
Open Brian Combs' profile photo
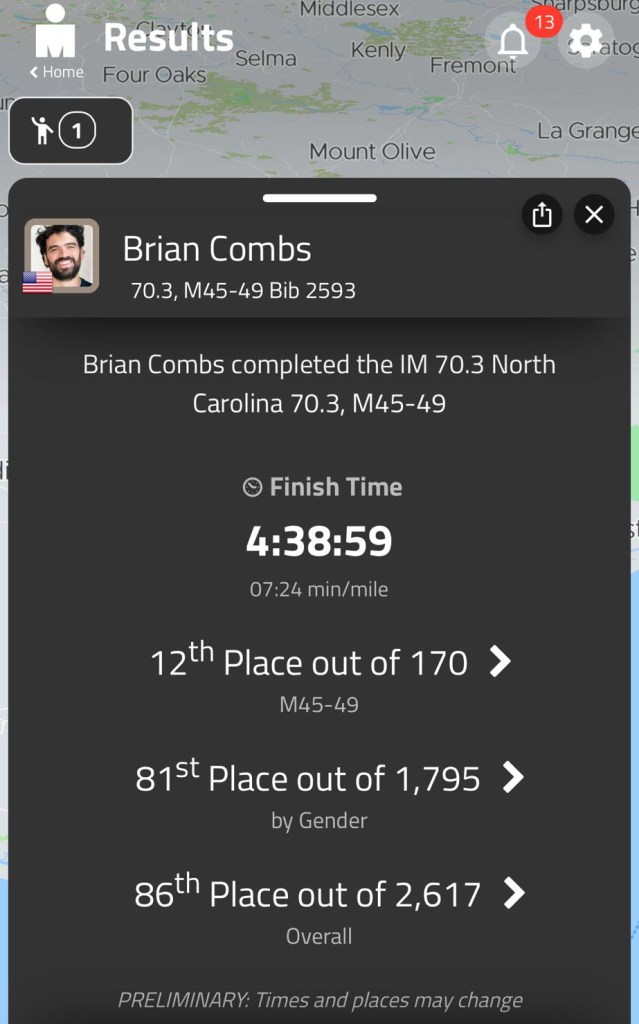[x=61, y=255]
